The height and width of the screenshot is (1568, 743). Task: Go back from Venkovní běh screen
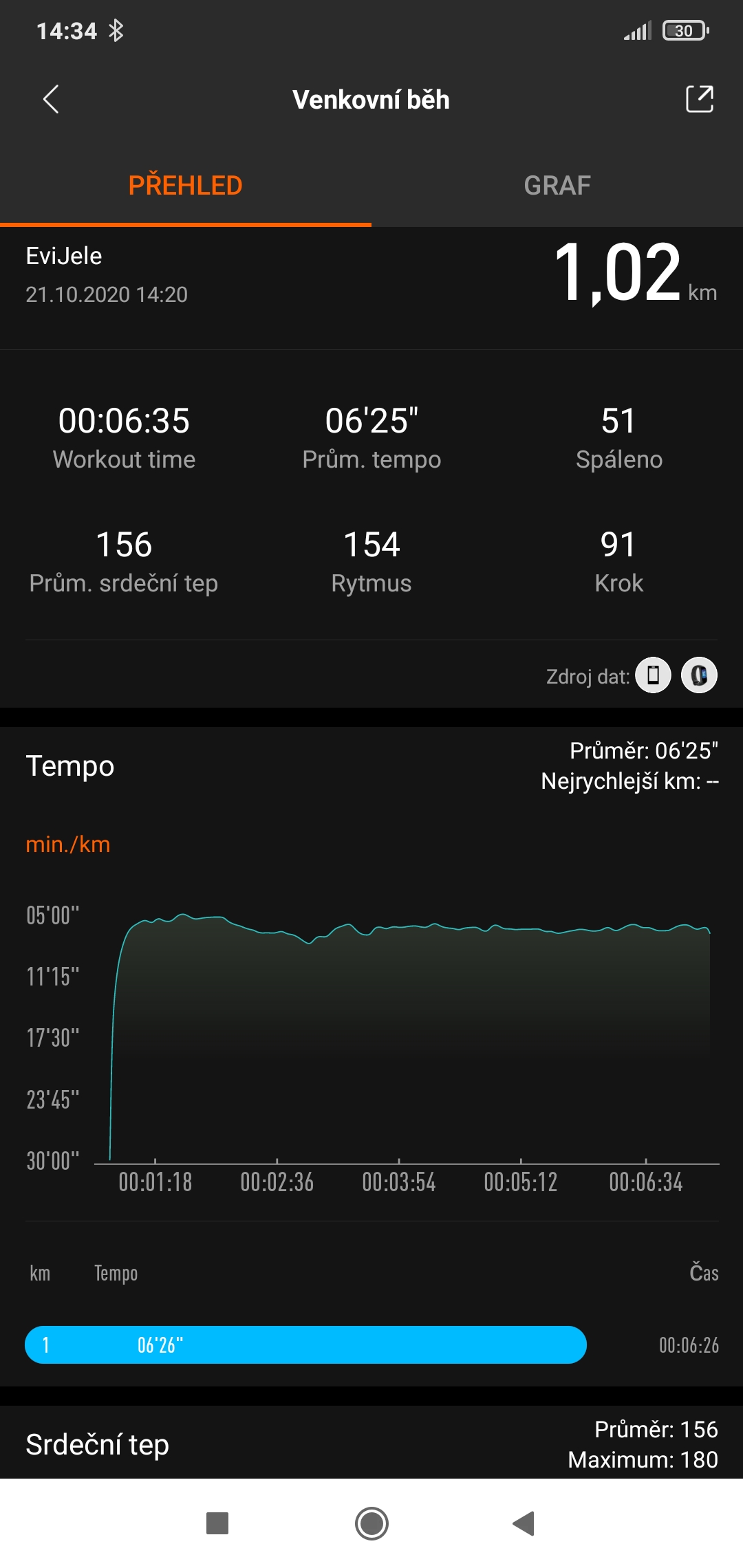[x=51, y=99]
